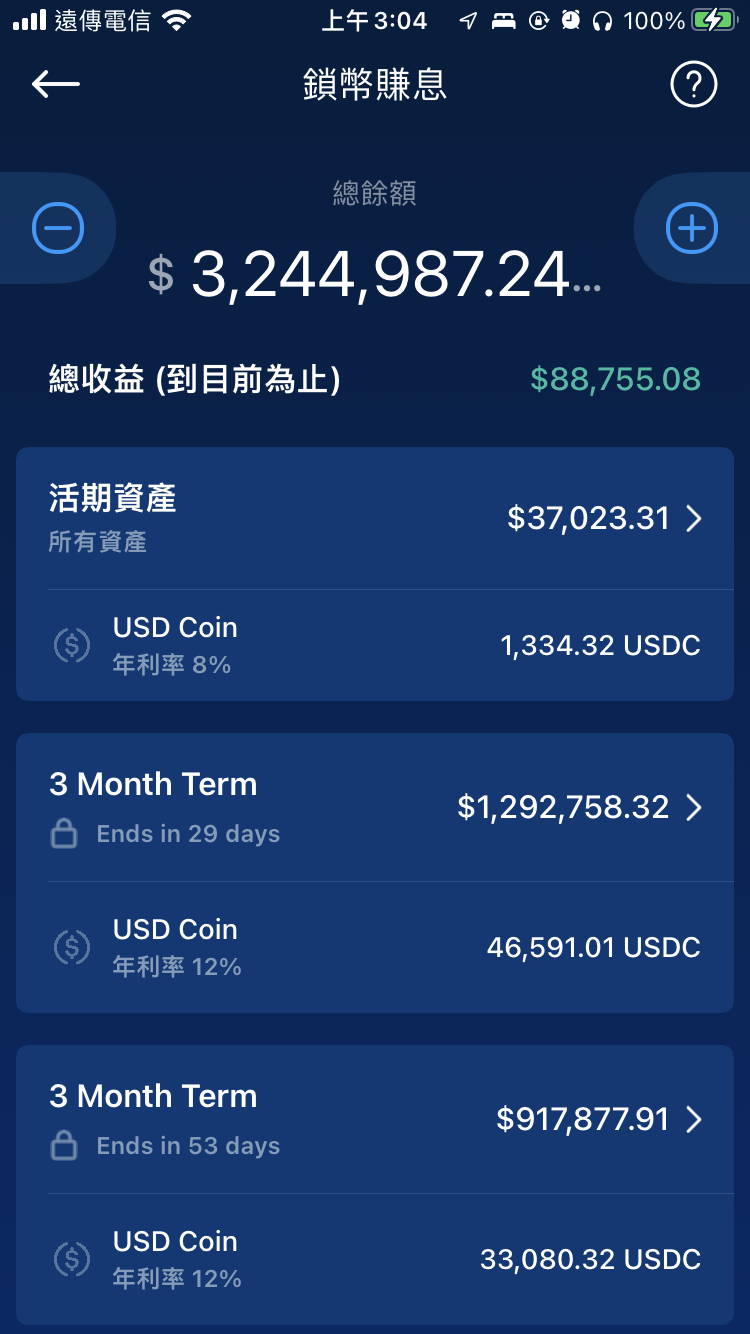
Task: Select the USD Coin icon under 活期資產
Action: click(71, 645)
